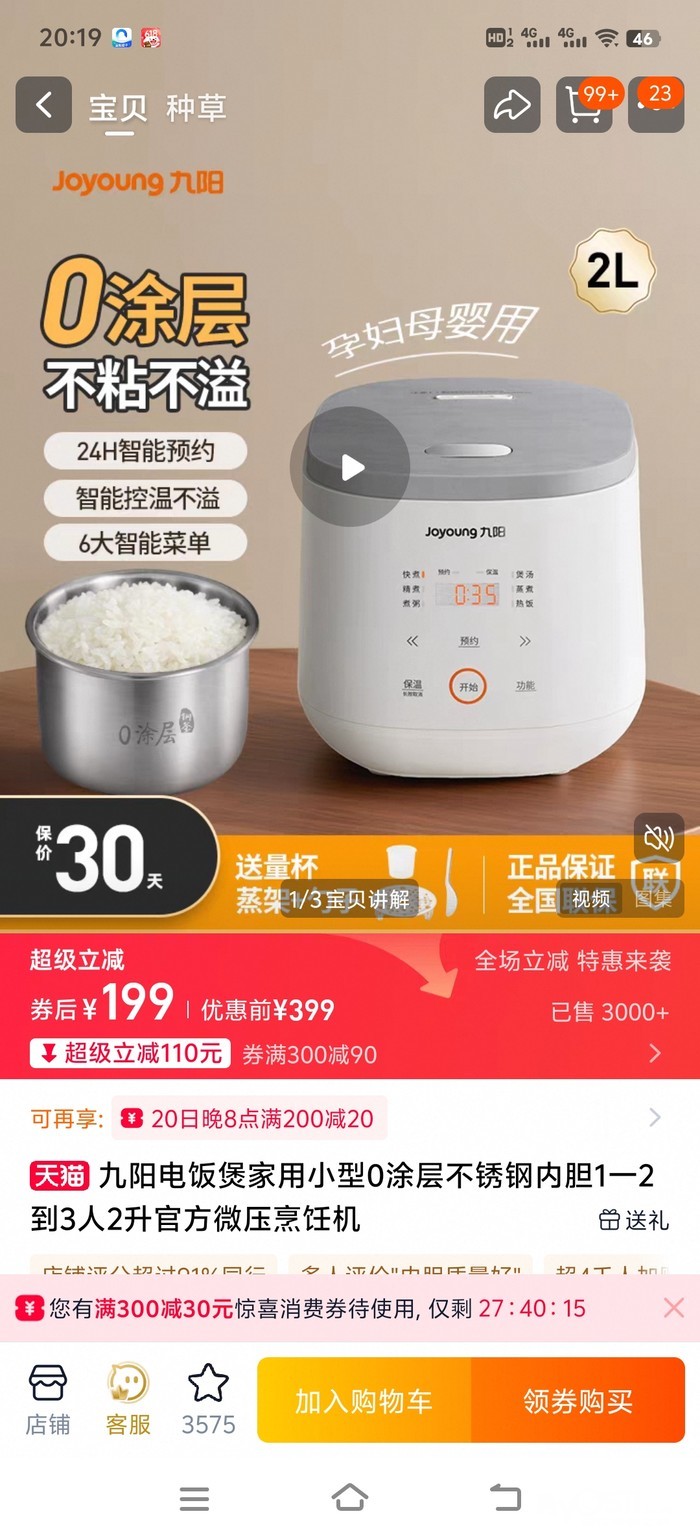The image size is (700, 1540).
Task: Unmute the video sound
Action: point(658,838)
